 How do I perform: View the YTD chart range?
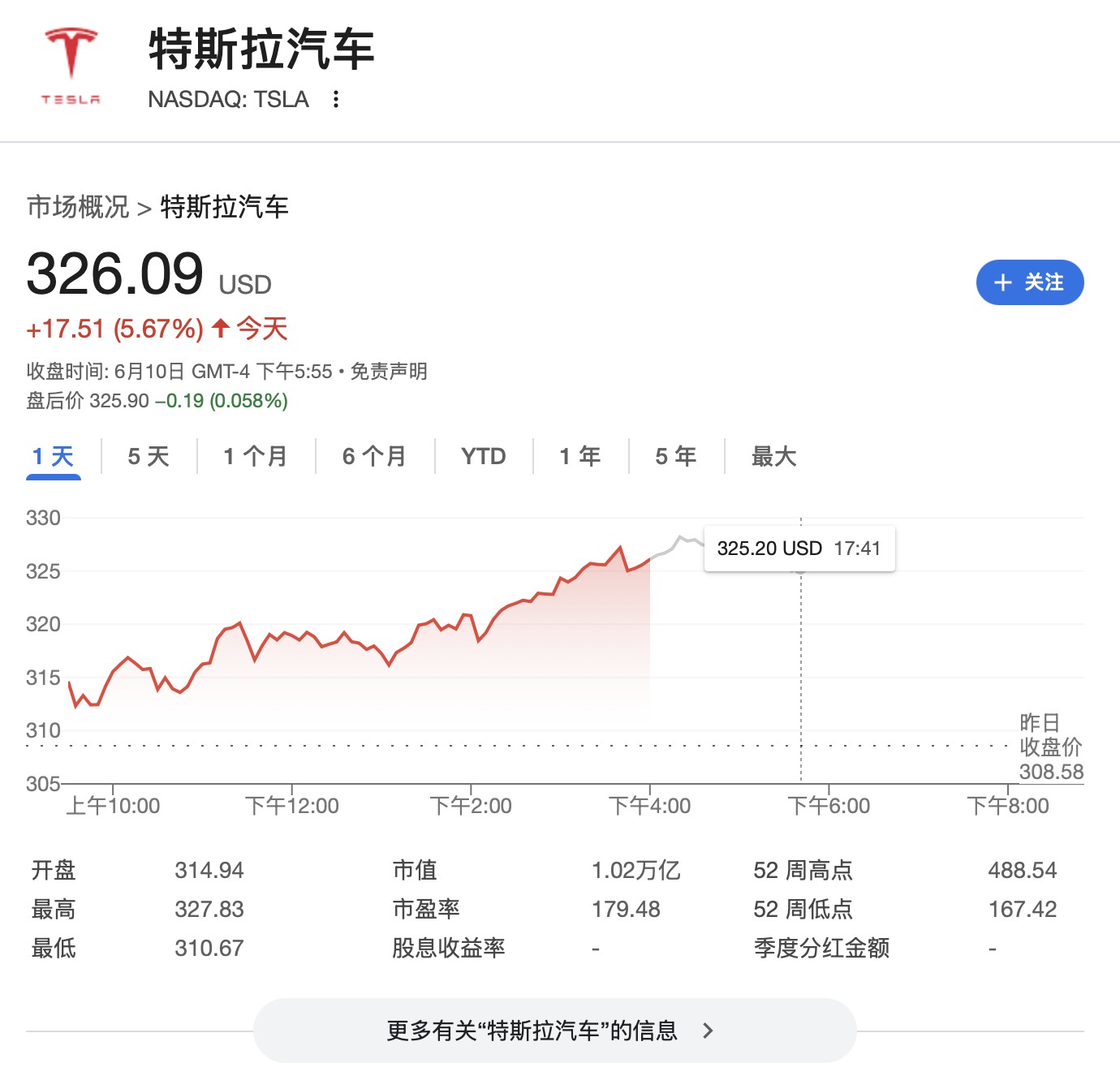pyautogui.click(x=484, y=456)
